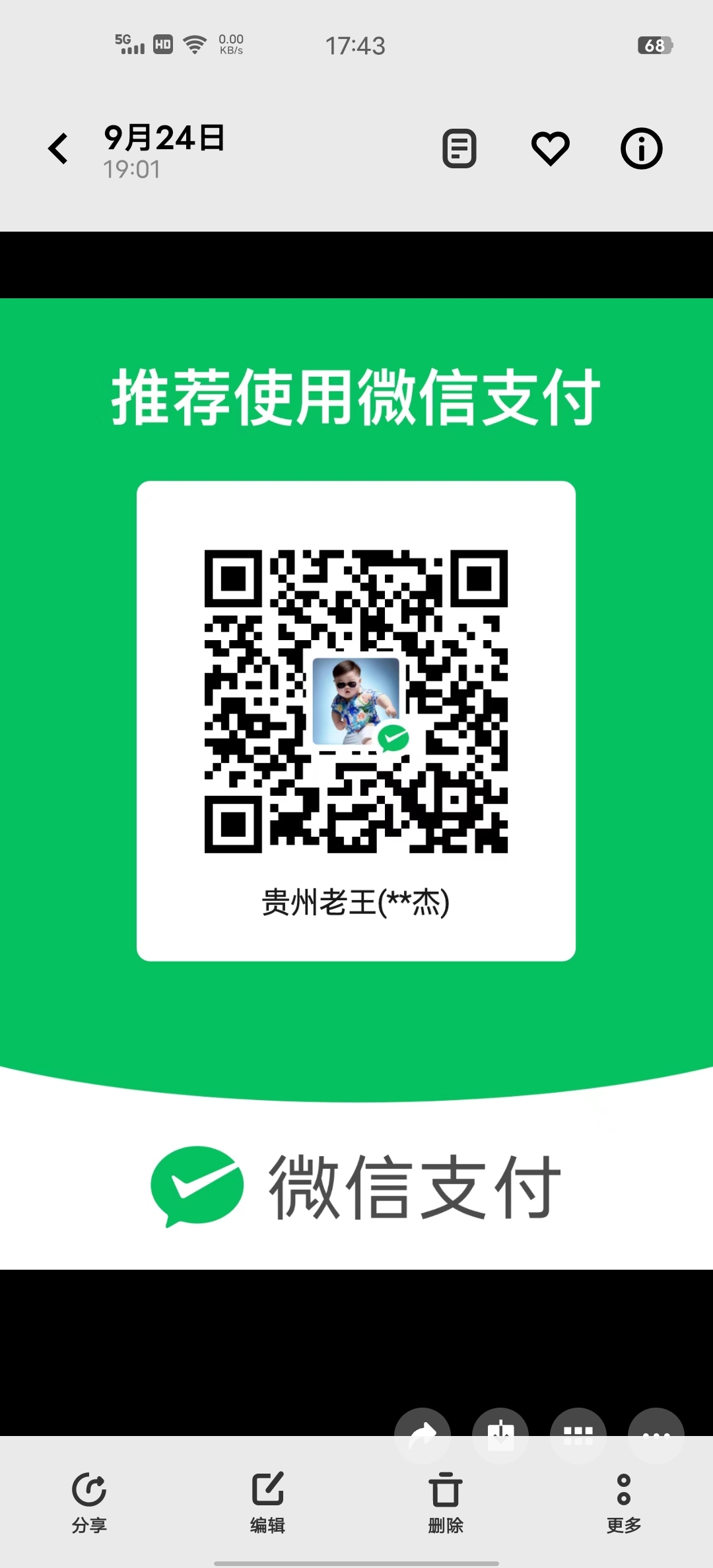713x1568 pixels.
Task: Go back from the photo viewer
Action: click(58, 148)
